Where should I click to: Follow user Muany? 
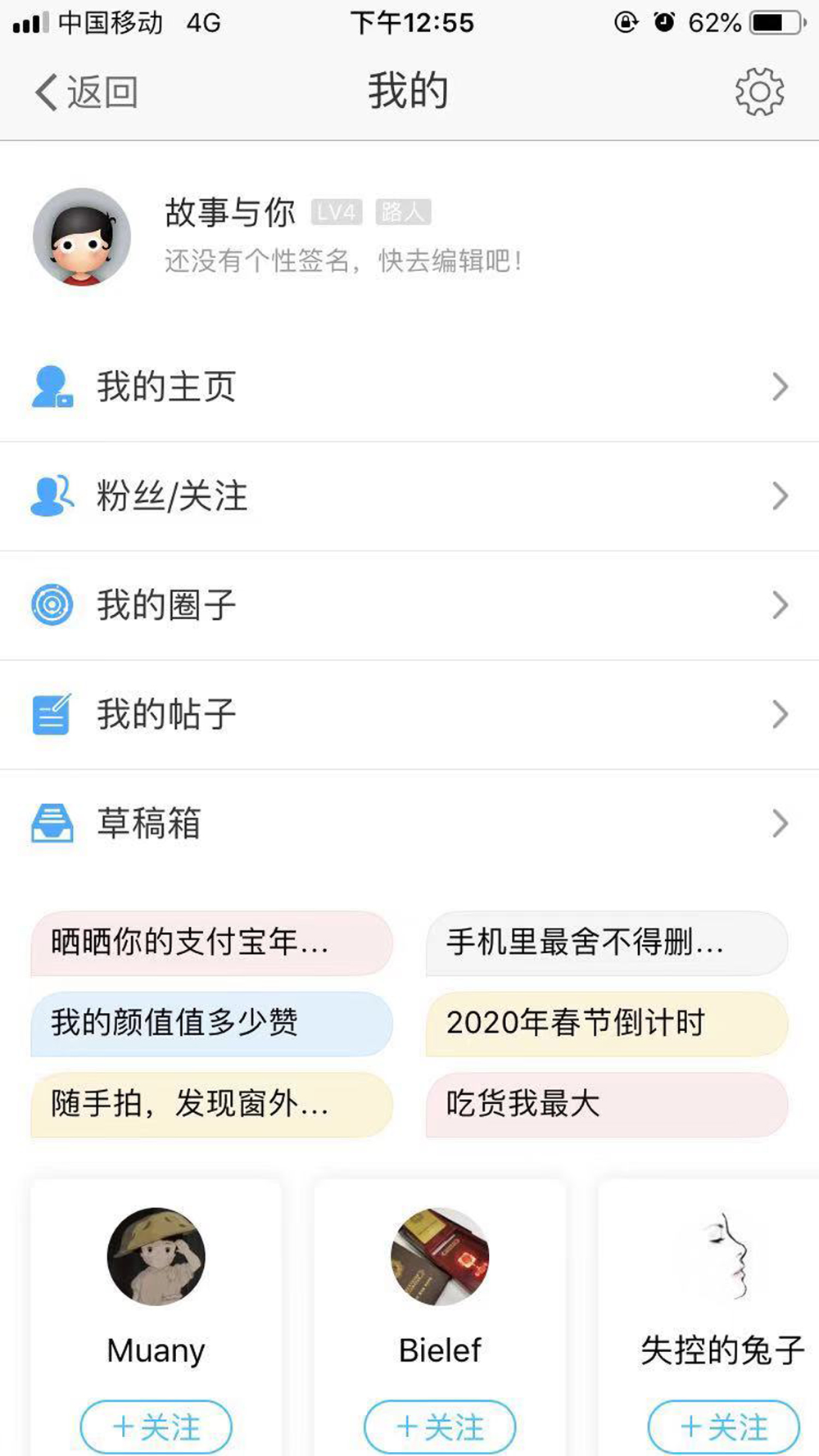156,1427
